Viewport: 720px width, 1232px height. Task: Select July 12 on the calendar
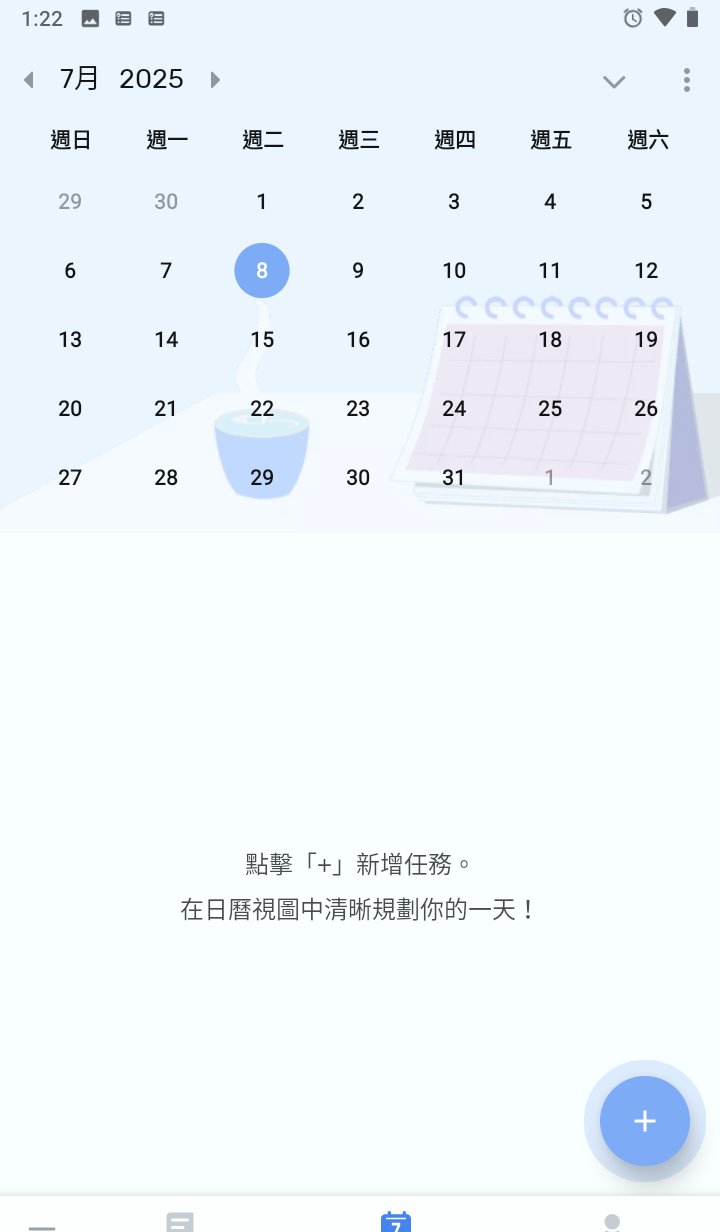coord(646,271)
